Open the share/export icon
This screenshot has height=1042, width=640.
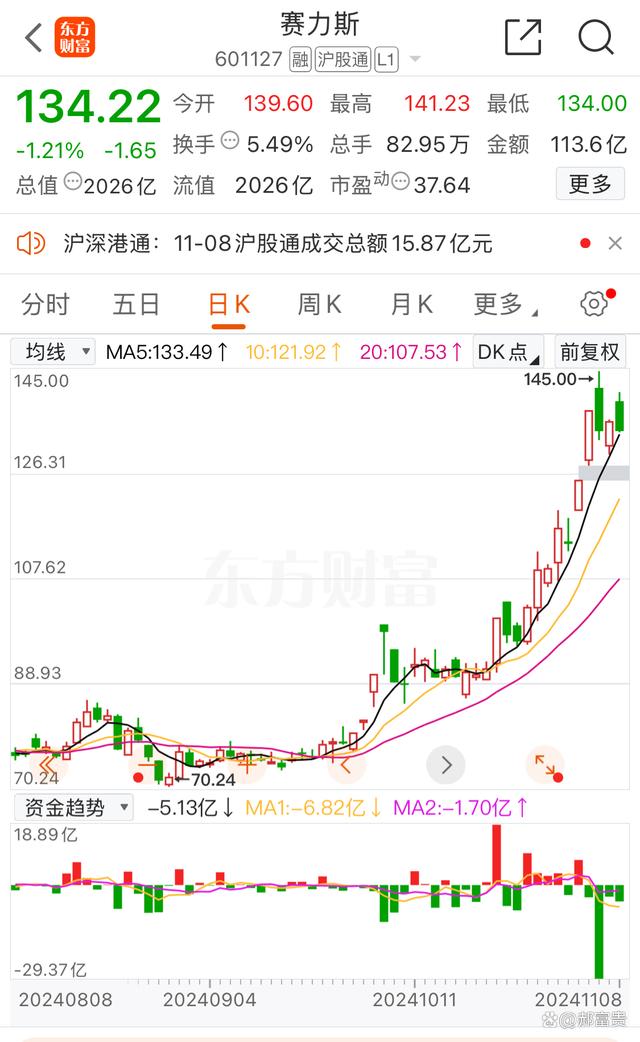click(523, 37)
